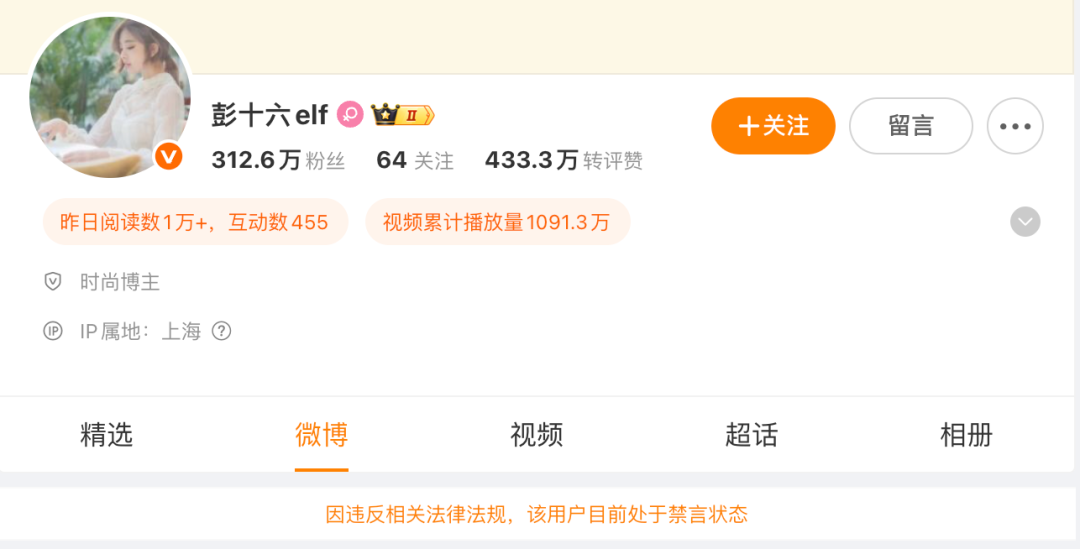Image resolution: width=1080 pixels, height=549 pixels.
Task: Open the 64 关注 following list
Action: click(414, 160)
